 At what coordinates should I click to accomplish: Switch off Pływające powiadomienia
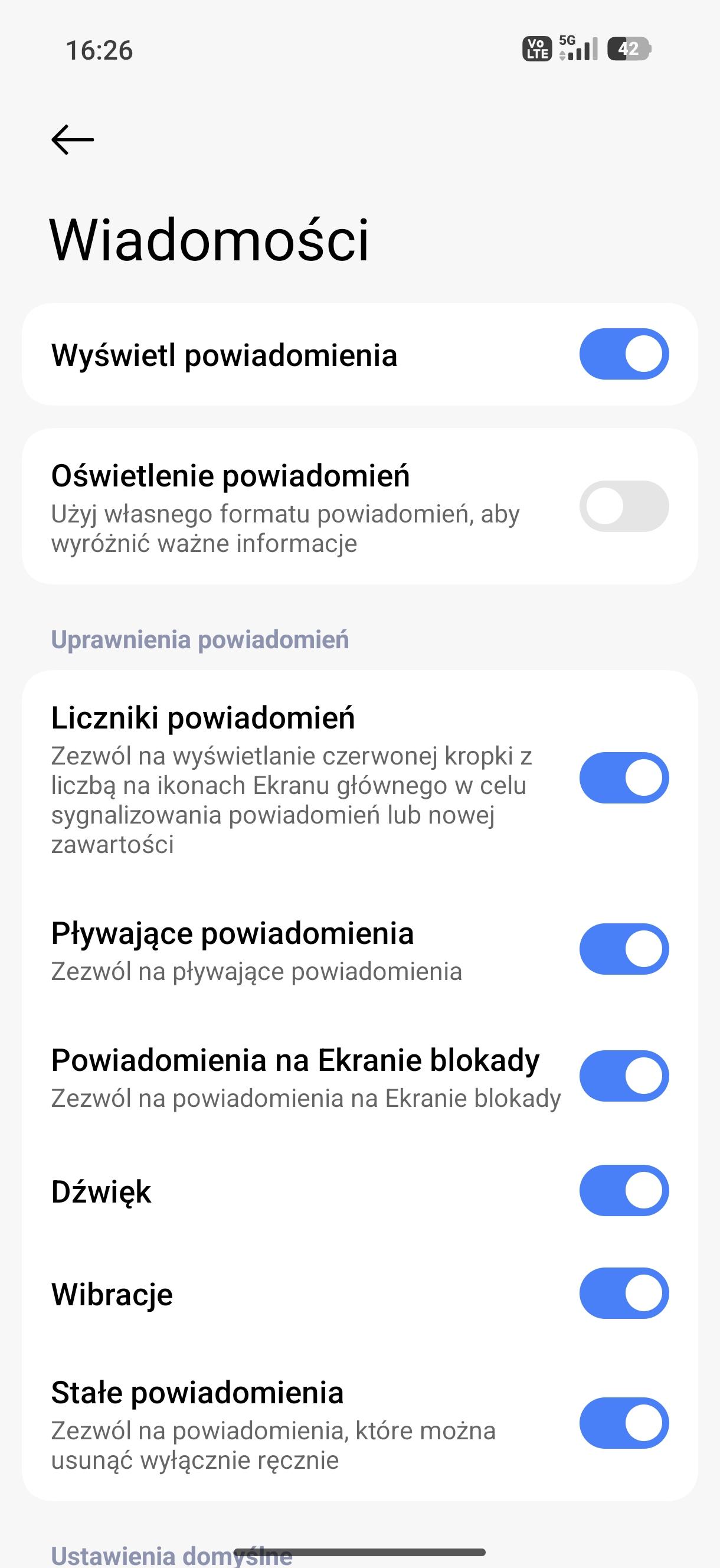coord(624,949)
